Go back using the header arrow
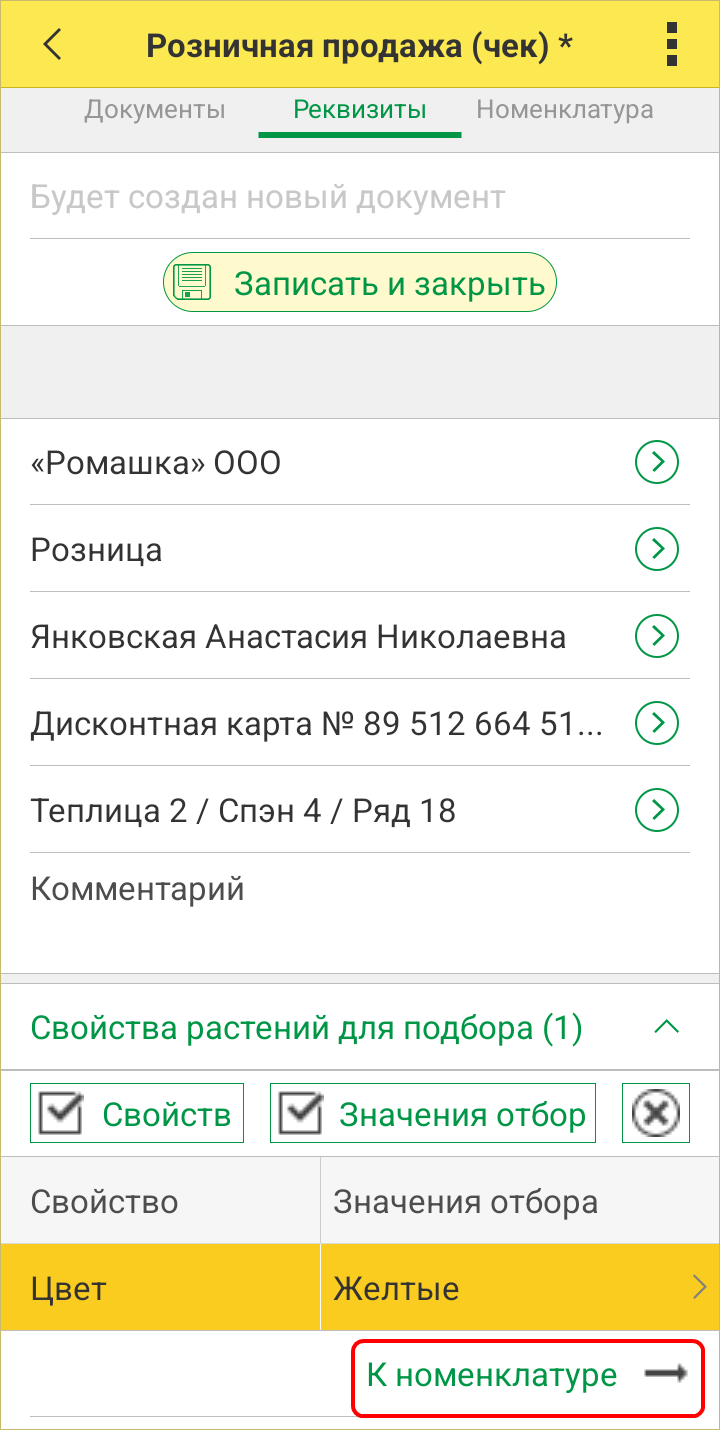The image size is (720, 1430). click(53, 45)
